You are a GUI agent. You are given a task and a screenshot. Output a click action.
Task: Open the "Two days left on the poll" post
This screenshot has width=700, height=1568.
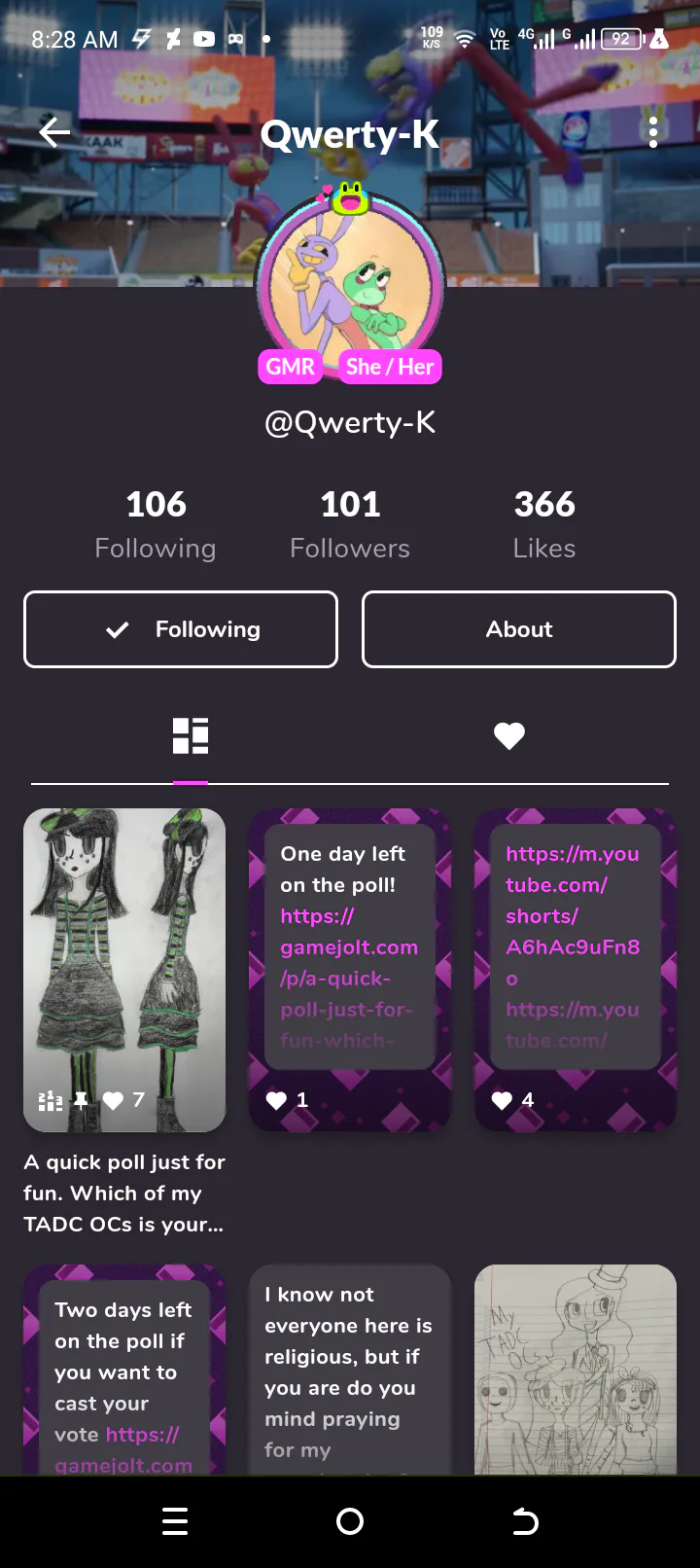click(124, 1370)
